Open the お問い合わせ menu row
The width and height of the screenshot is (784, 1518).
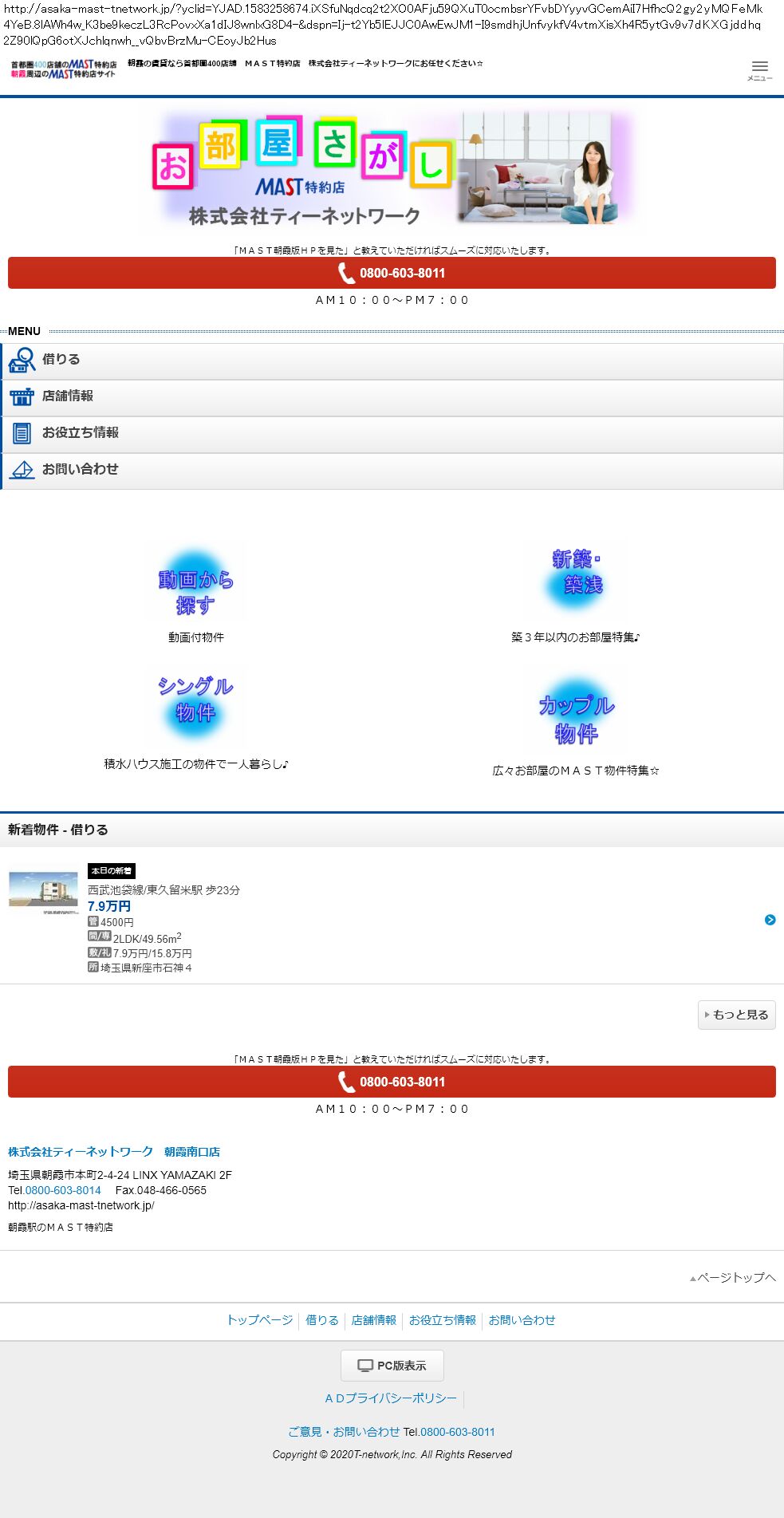pyautogui.click(x=392, y=470)
